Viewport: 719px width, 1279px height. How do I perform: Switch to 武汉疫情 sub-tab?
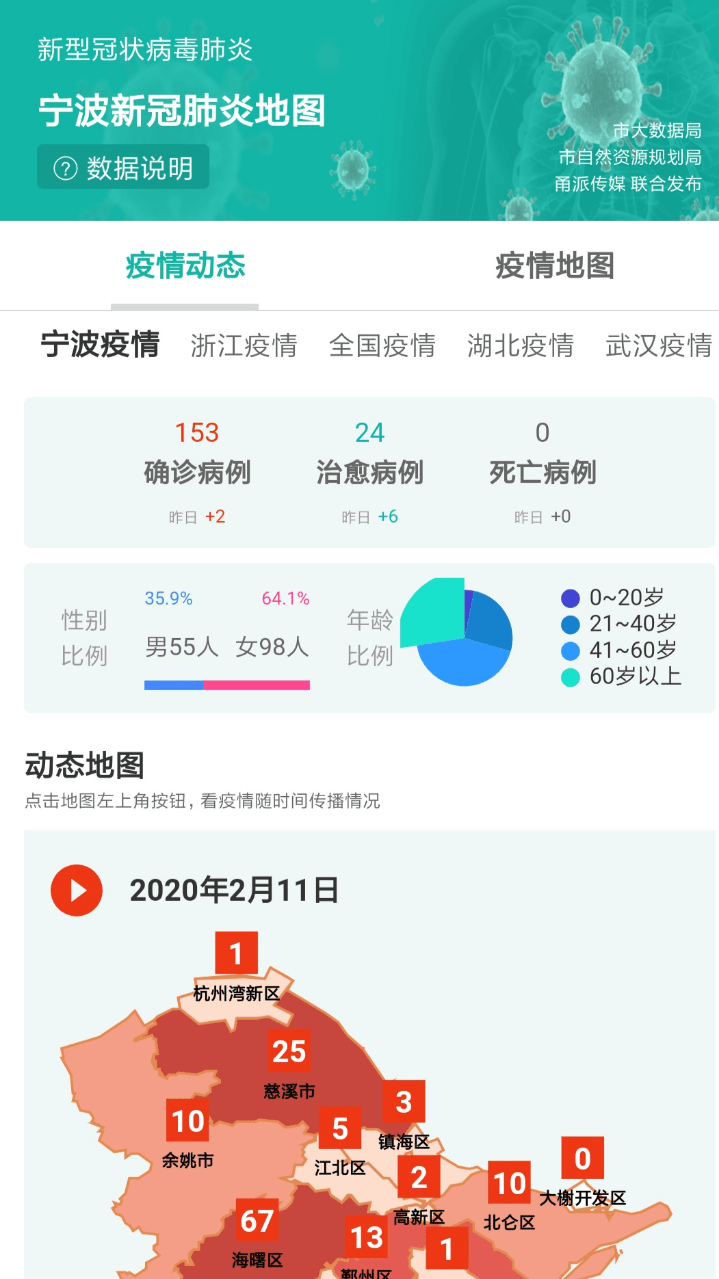[659, 346]
